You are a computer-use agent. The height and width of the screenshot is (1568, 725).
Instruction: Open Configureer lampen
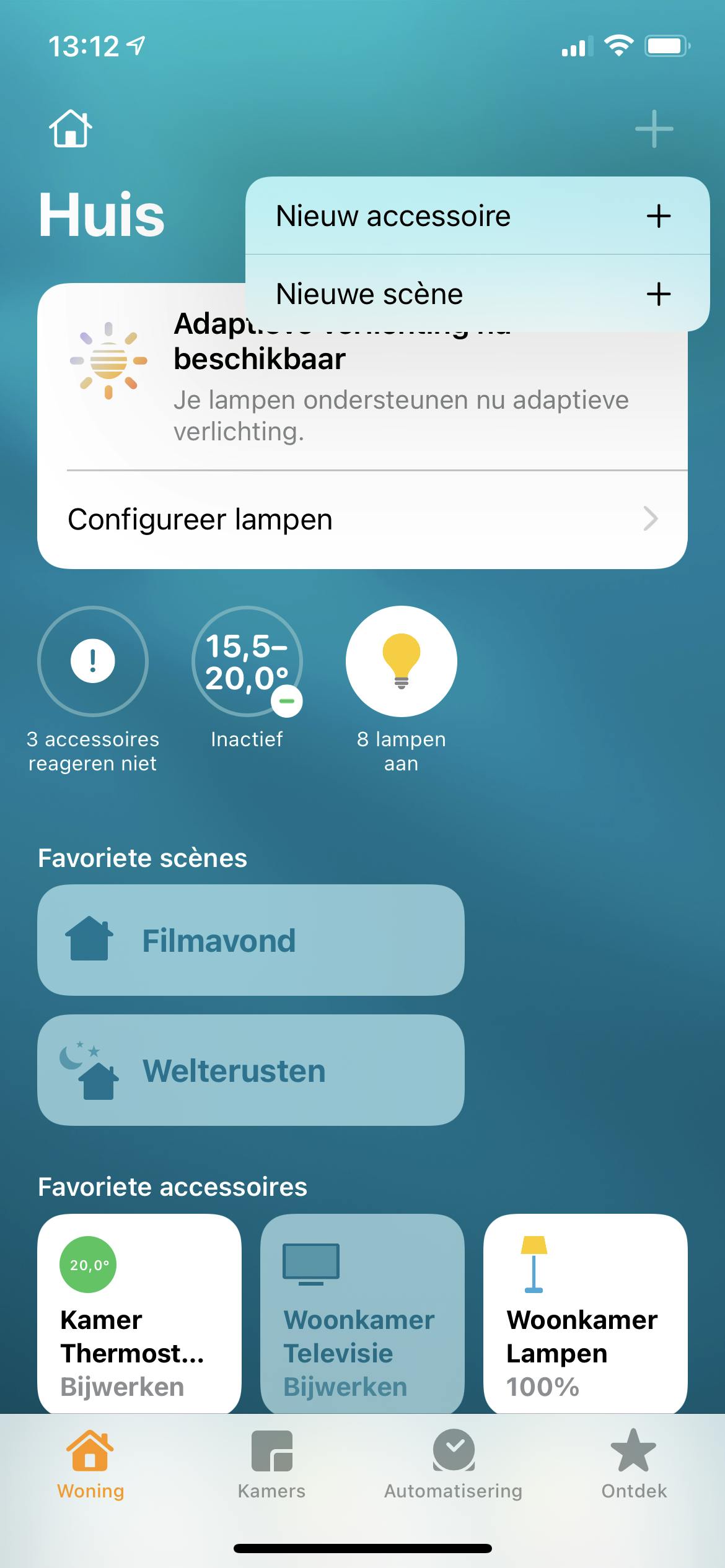(362, 519)
